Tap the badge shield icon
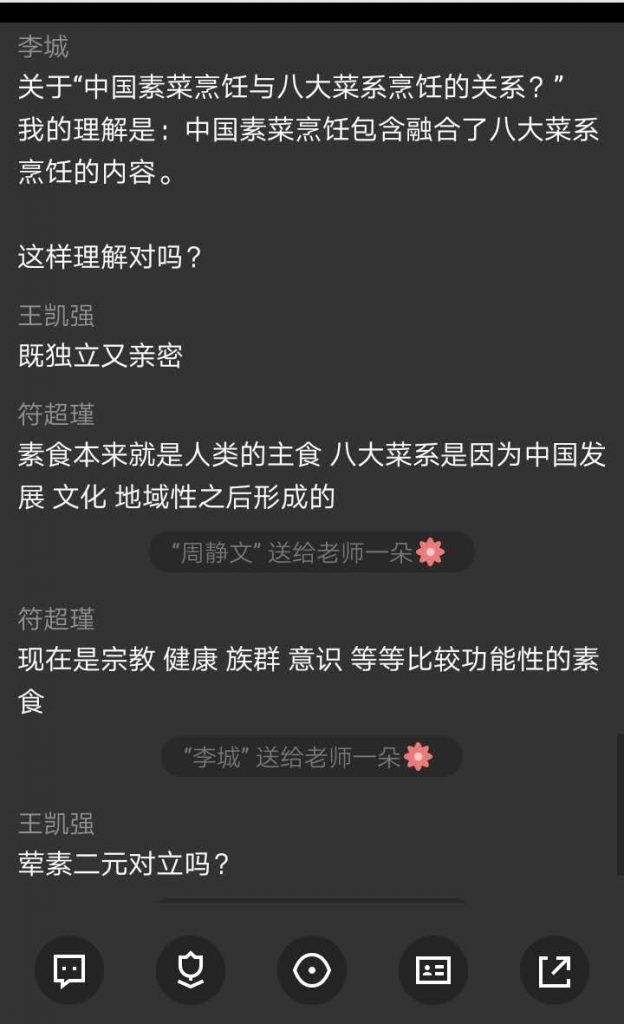Image resolution: width=624 pixels, height=1024 pixels. [x=190, y=970]
